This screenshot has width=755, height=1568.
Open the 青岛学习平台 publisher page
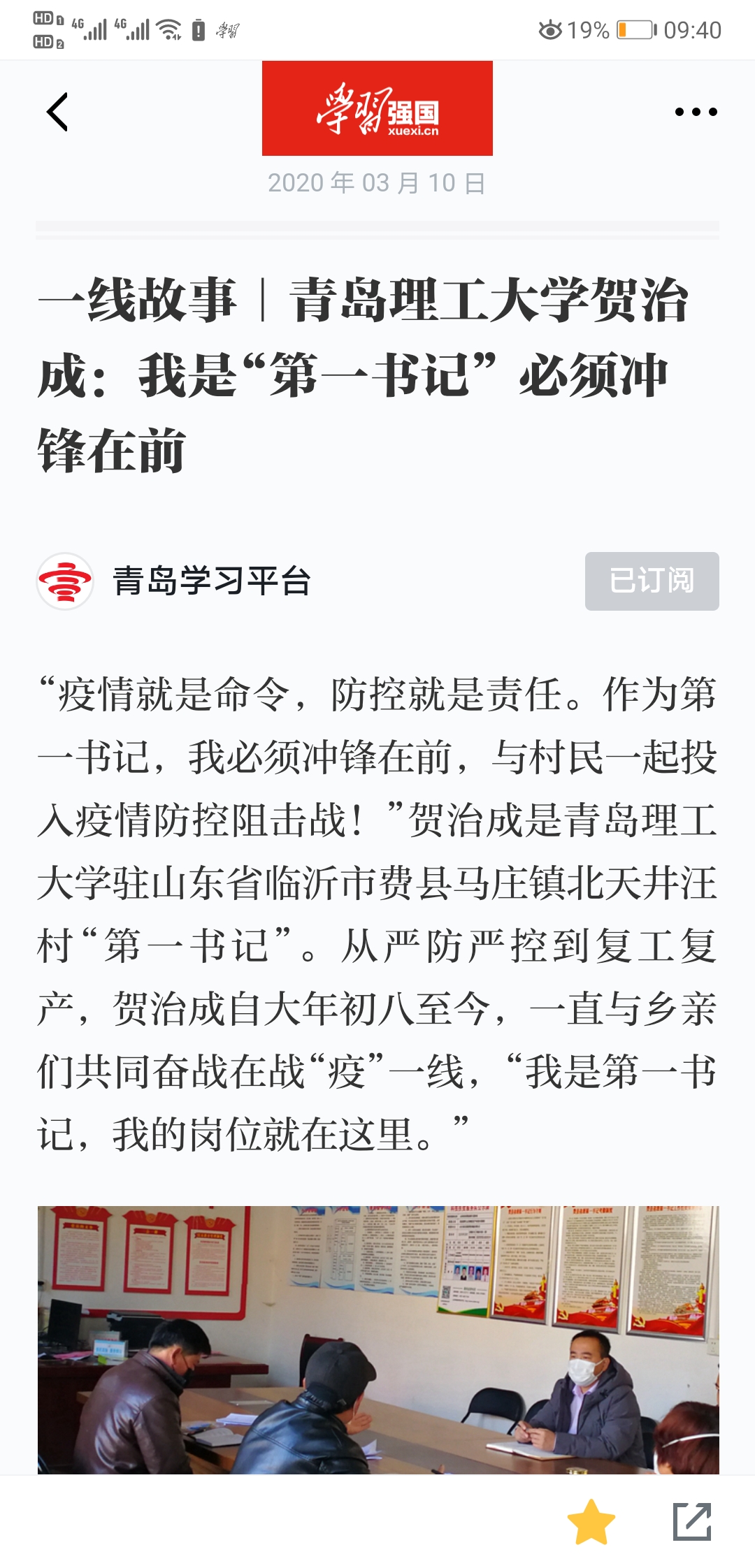(210, 581)
